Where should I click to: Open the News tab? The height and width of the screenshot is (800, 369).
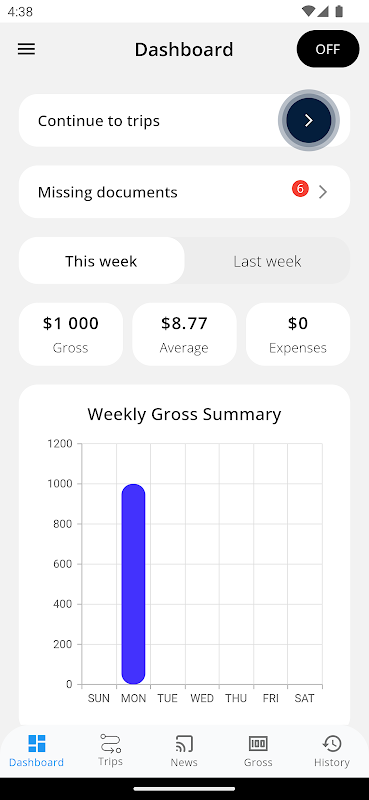point(184,751)
